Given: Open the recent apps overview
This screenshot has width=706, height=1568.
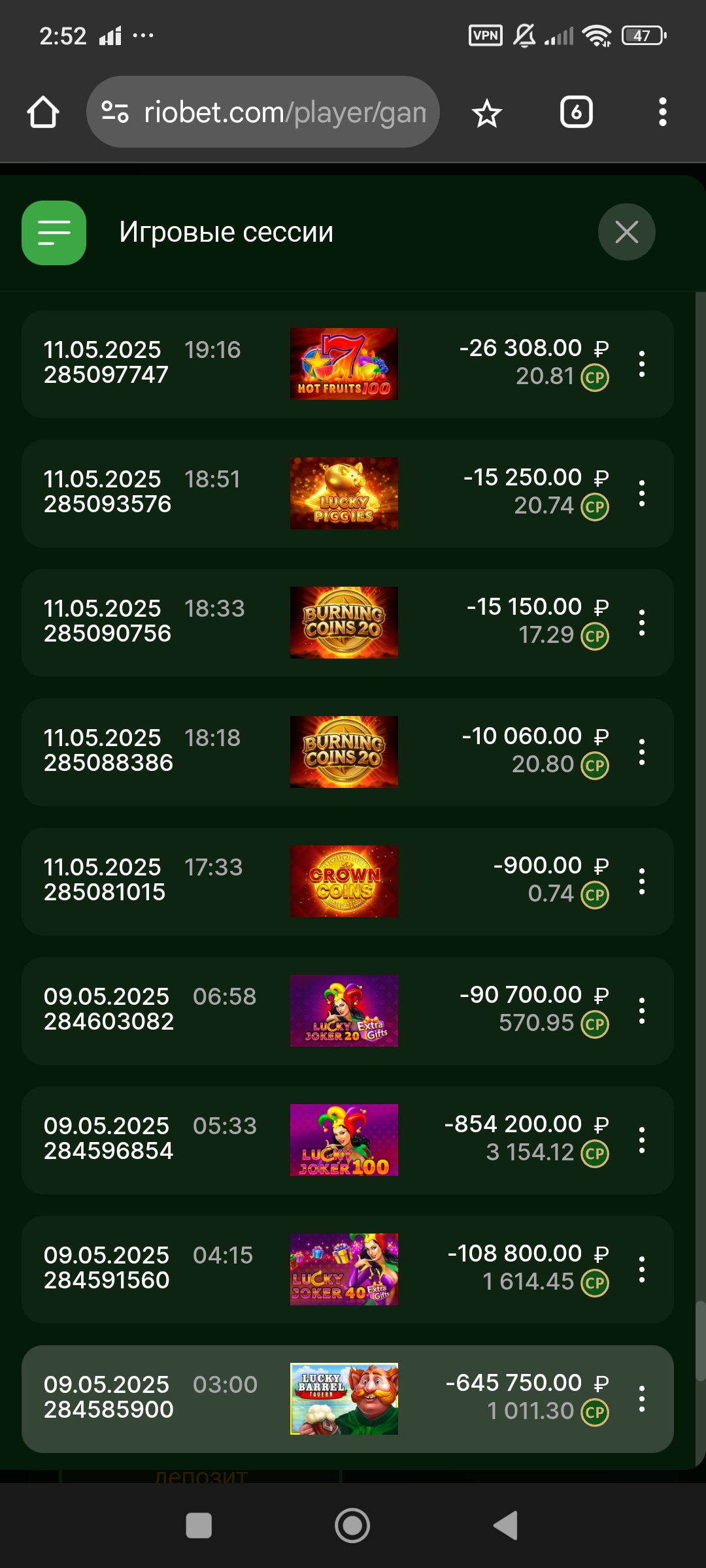Looking at the screenshot, I should tap(199, 1526).
